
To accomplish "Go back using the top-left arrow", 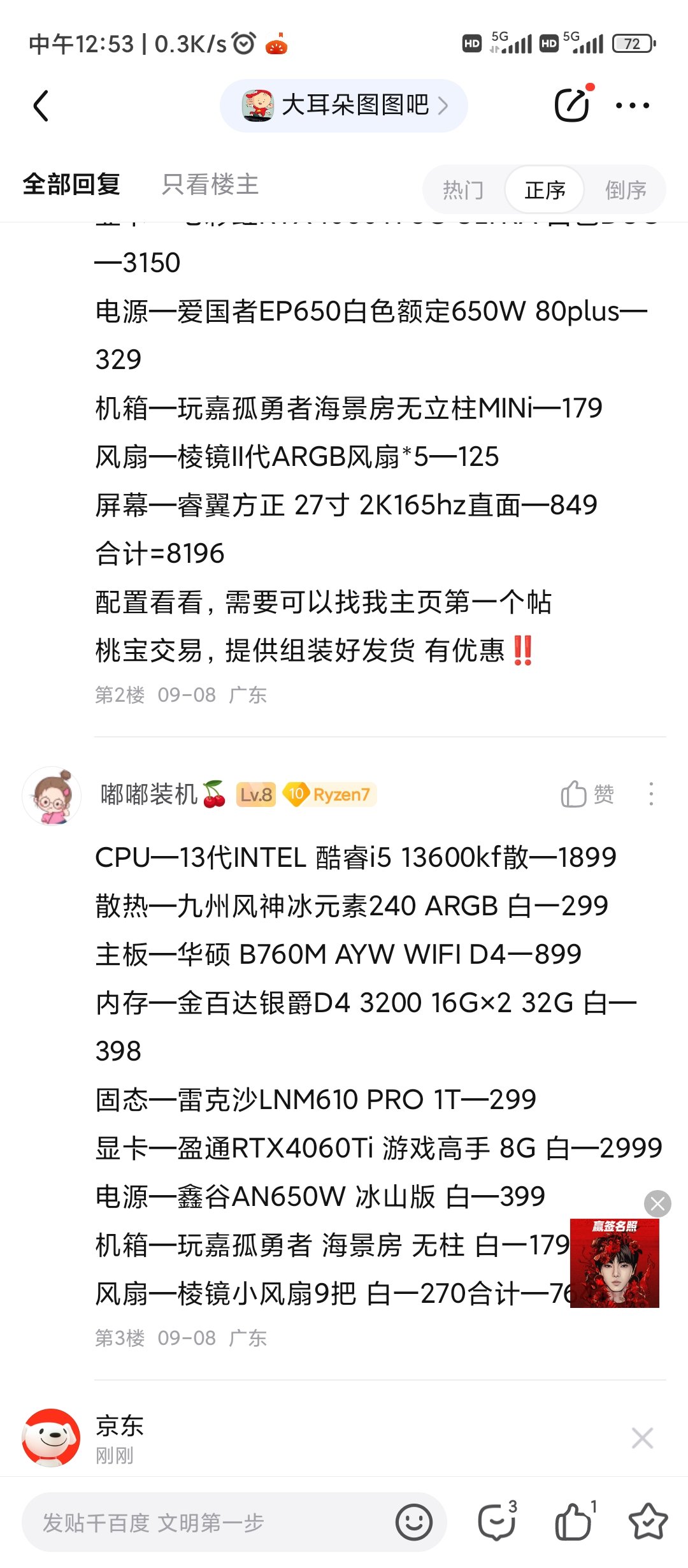I will (x=41, y=106).
